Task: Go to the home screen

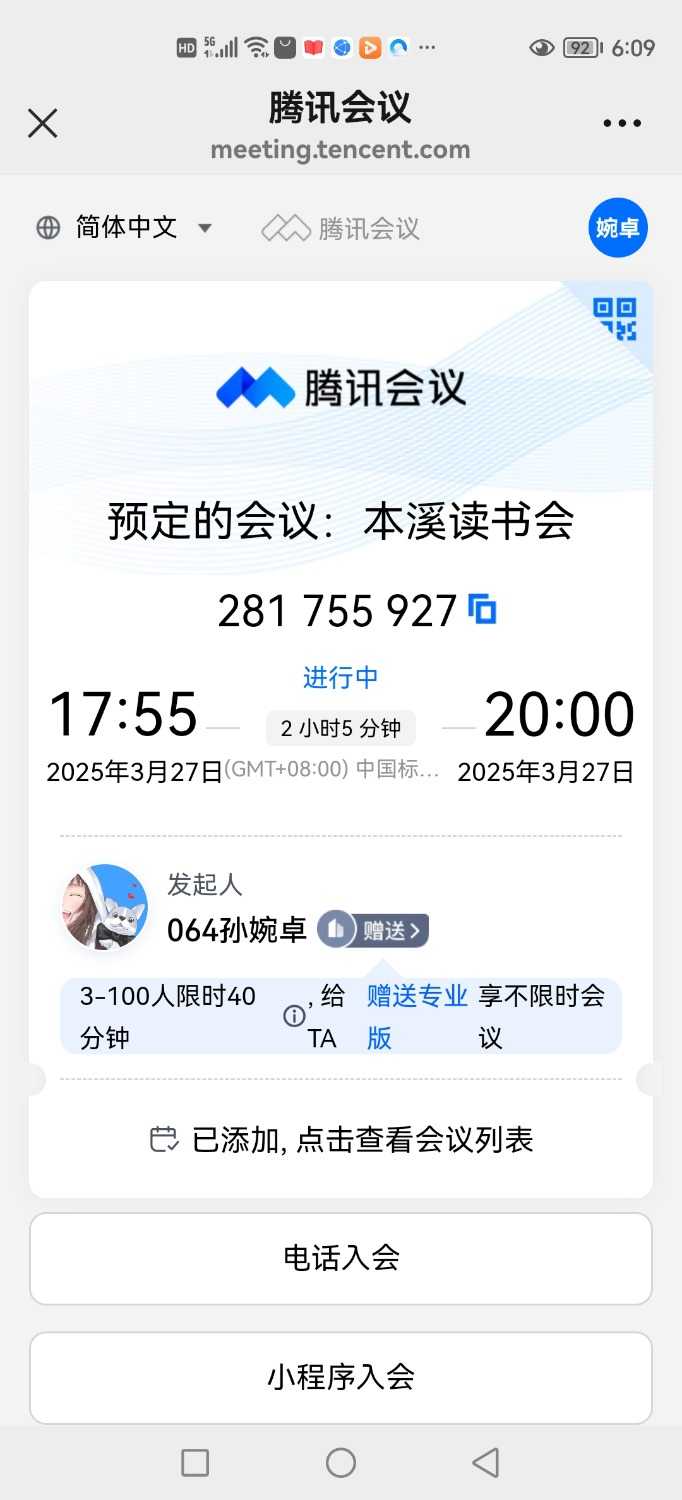Action: (341, 1463)
